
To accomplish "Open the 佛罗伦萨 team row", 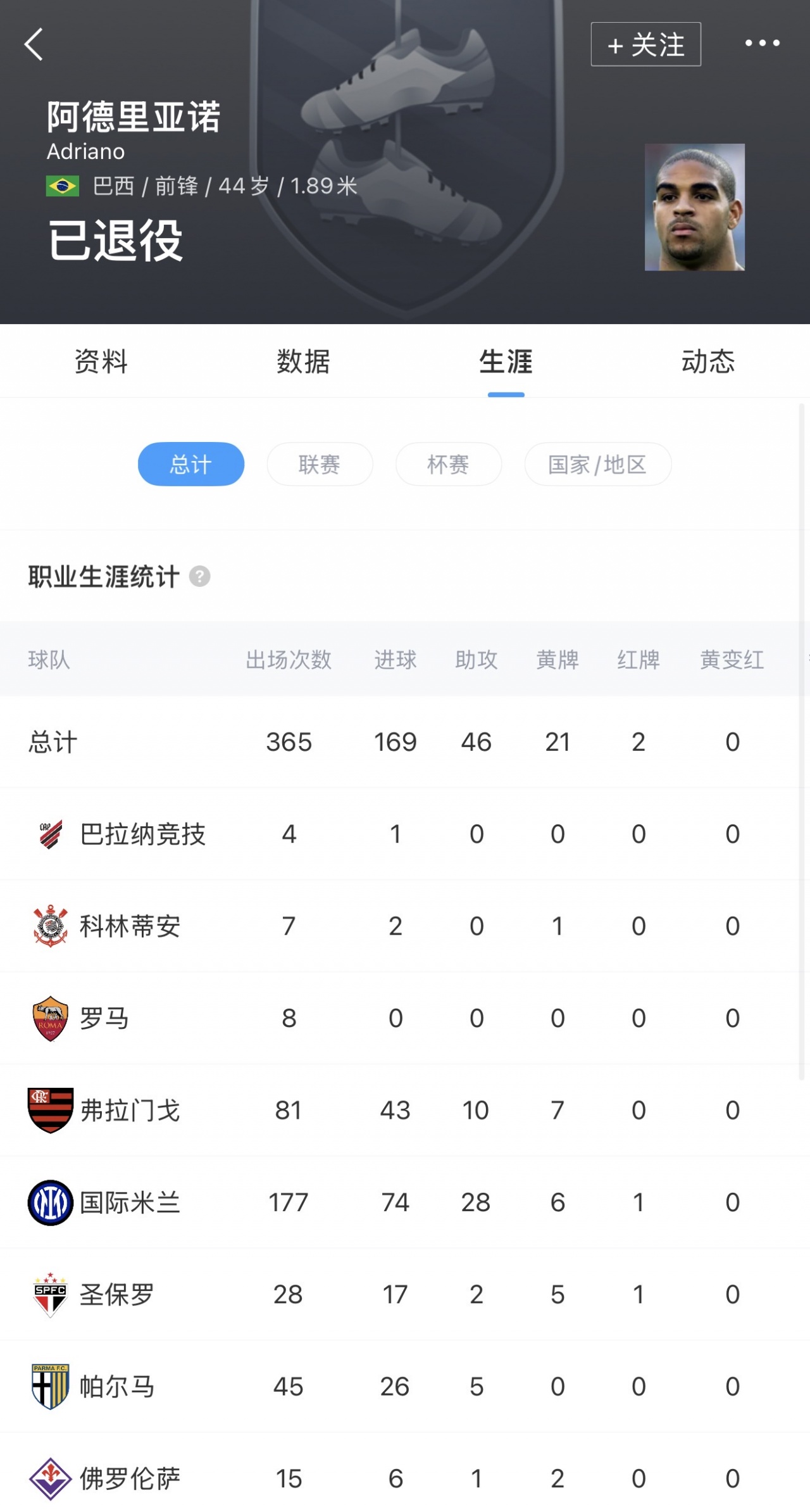I will click(x=130, y=1478).
